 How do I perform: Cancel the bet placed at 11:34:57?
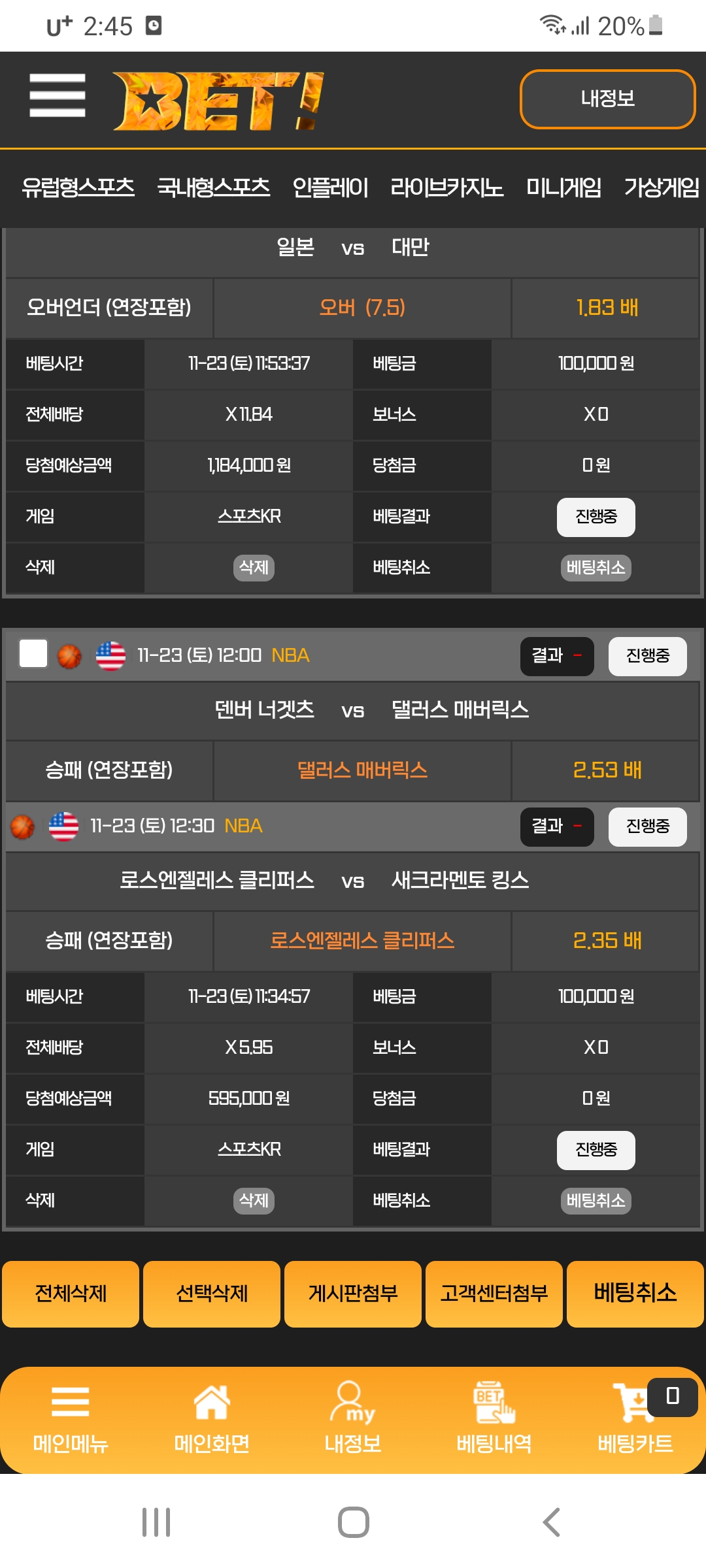(596, 1200)
